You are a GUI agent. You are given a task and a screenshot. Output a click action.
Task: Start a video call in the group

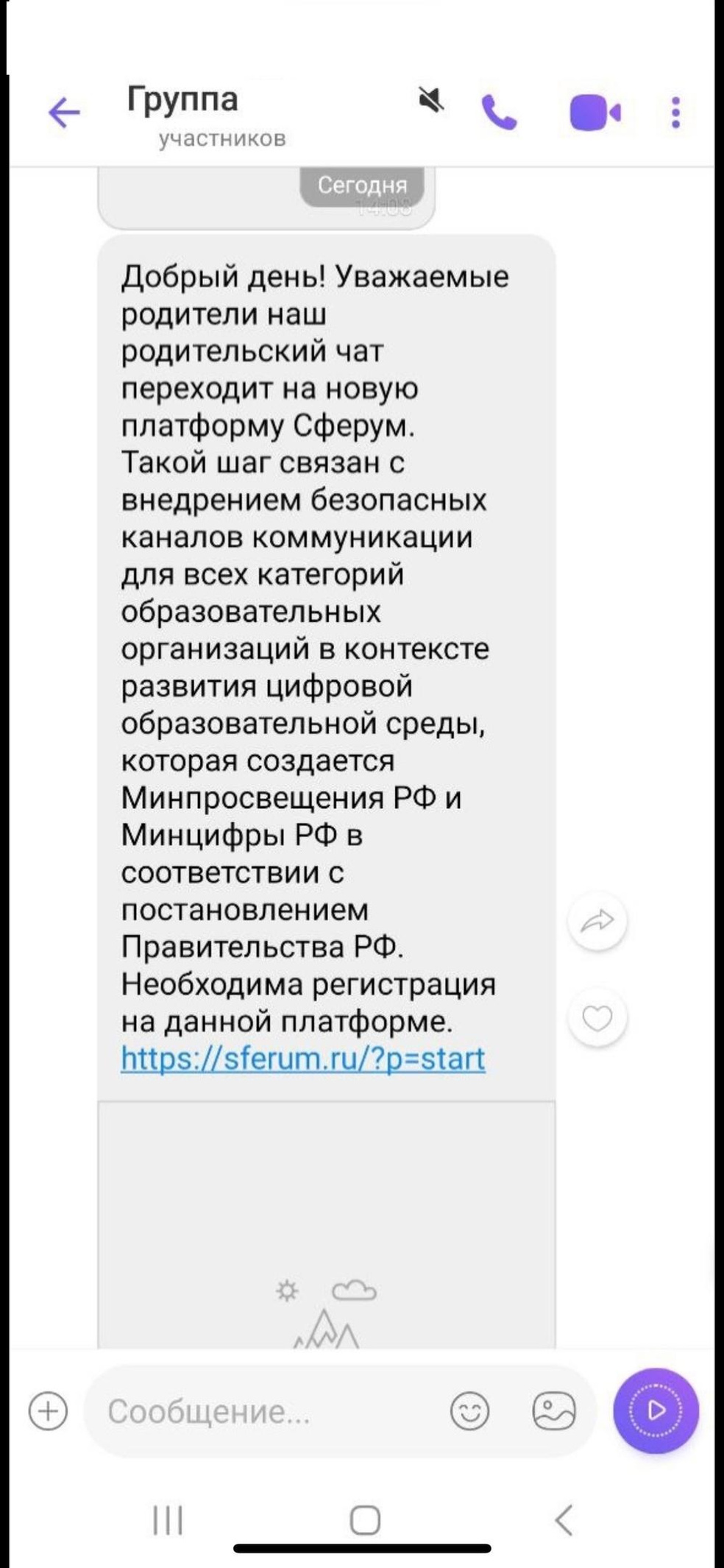pos(595,113)
